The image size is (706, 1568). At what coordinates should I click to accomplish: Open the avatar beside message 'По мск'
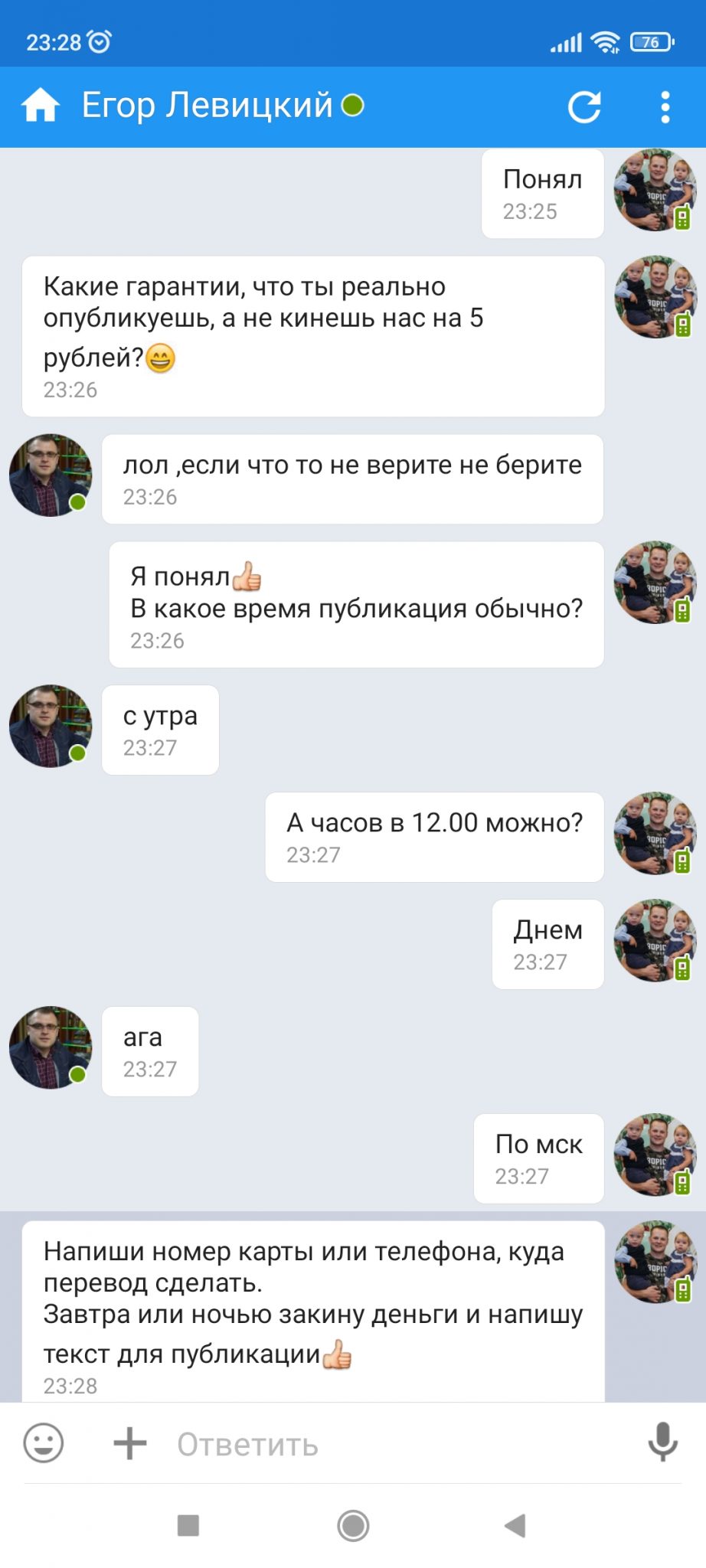(x=655, y=1155)
